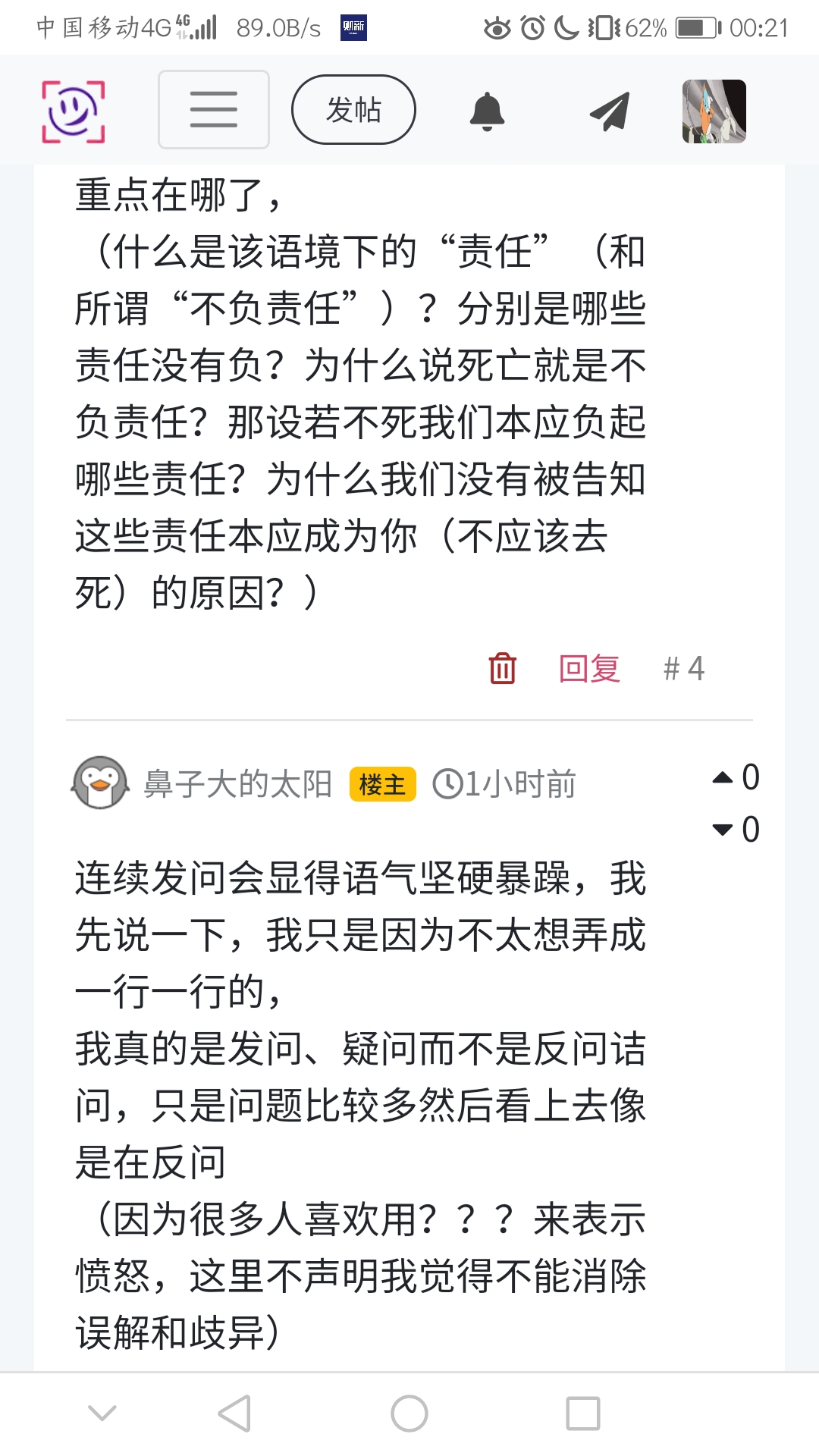Hide the navigation bar with the down chevron
The width and height of the screenshot is (819, 1456).
click(x=102, y=1414)
